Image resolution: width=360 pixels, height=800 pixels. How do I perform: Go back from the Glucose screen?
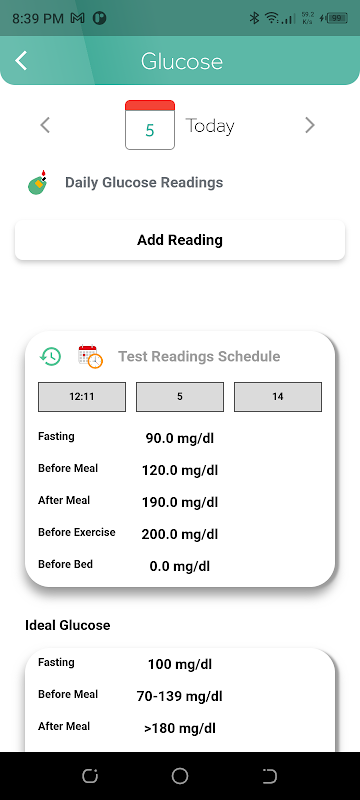pyautogui.click(x=21, y=61)
